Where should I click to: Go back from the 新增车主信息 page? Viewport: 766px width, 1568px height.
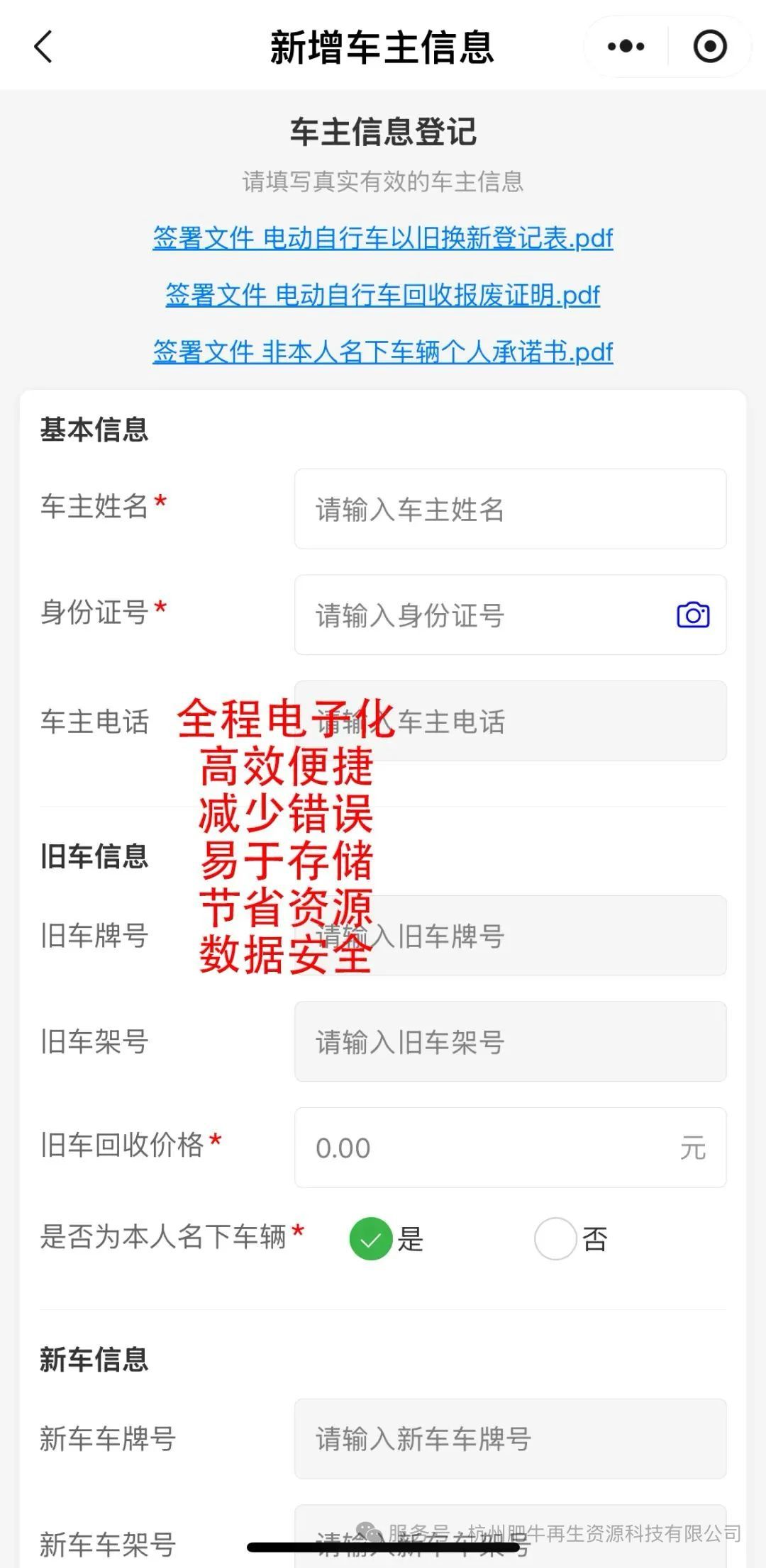pos(44,47)
